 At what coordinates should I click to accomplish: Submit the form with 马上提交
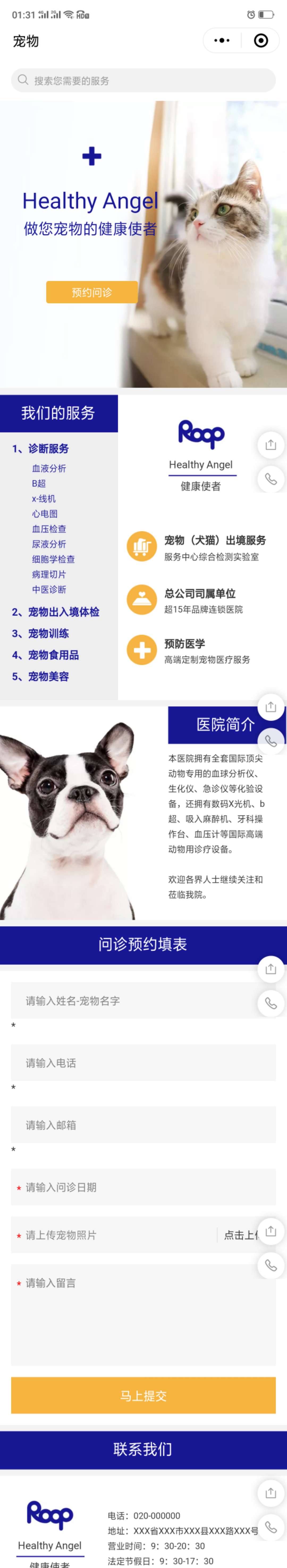click(143, 1396)
